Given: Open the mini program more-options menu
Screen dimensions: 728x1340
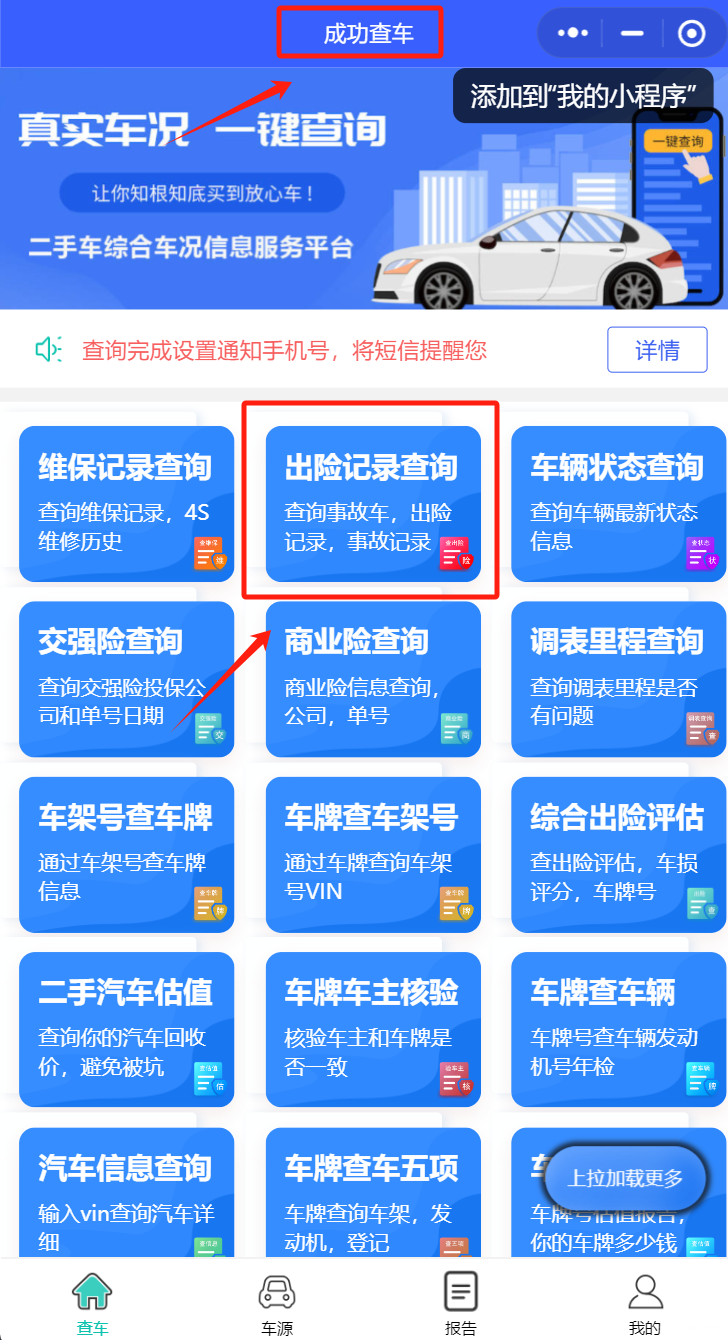Looking at the screenshot, I should 572,33.
